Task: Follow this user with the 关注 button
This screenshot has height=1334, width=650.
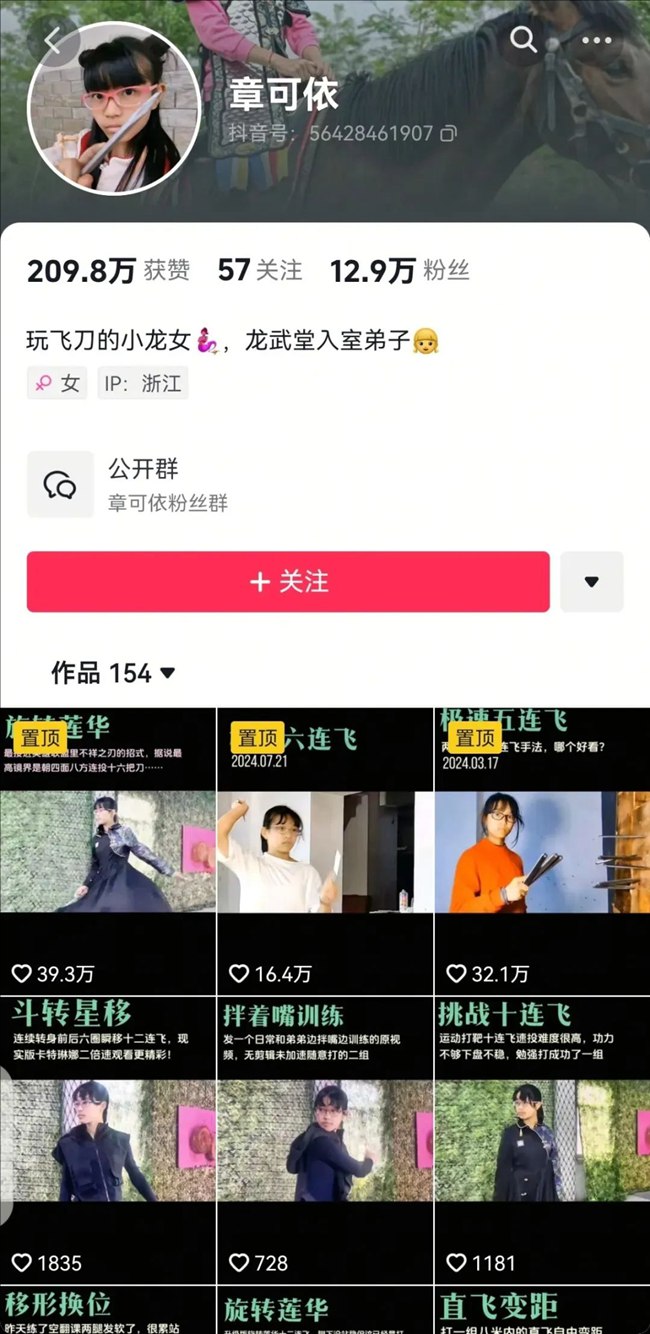Action: [288, 581]
